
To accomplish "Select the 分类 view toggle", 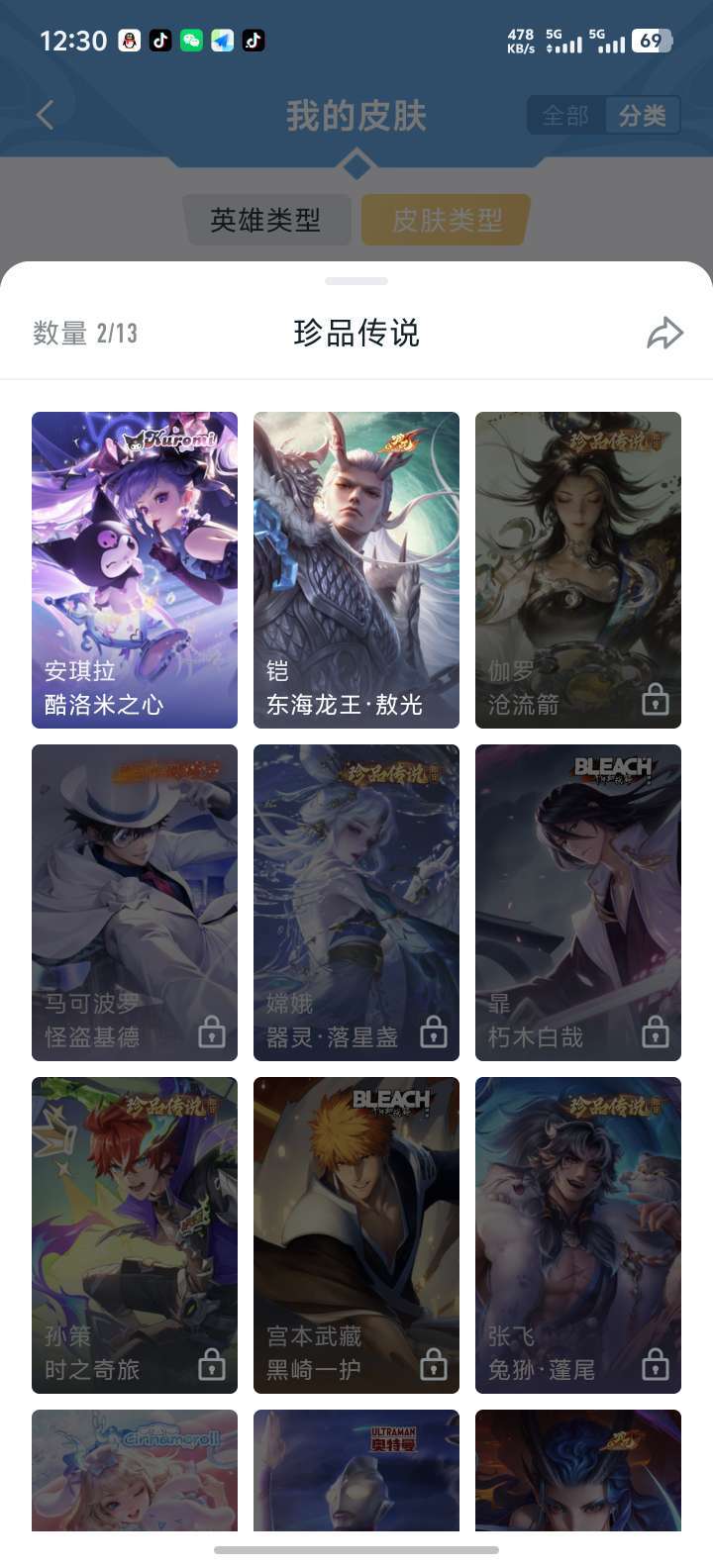I will coord(643,116).
